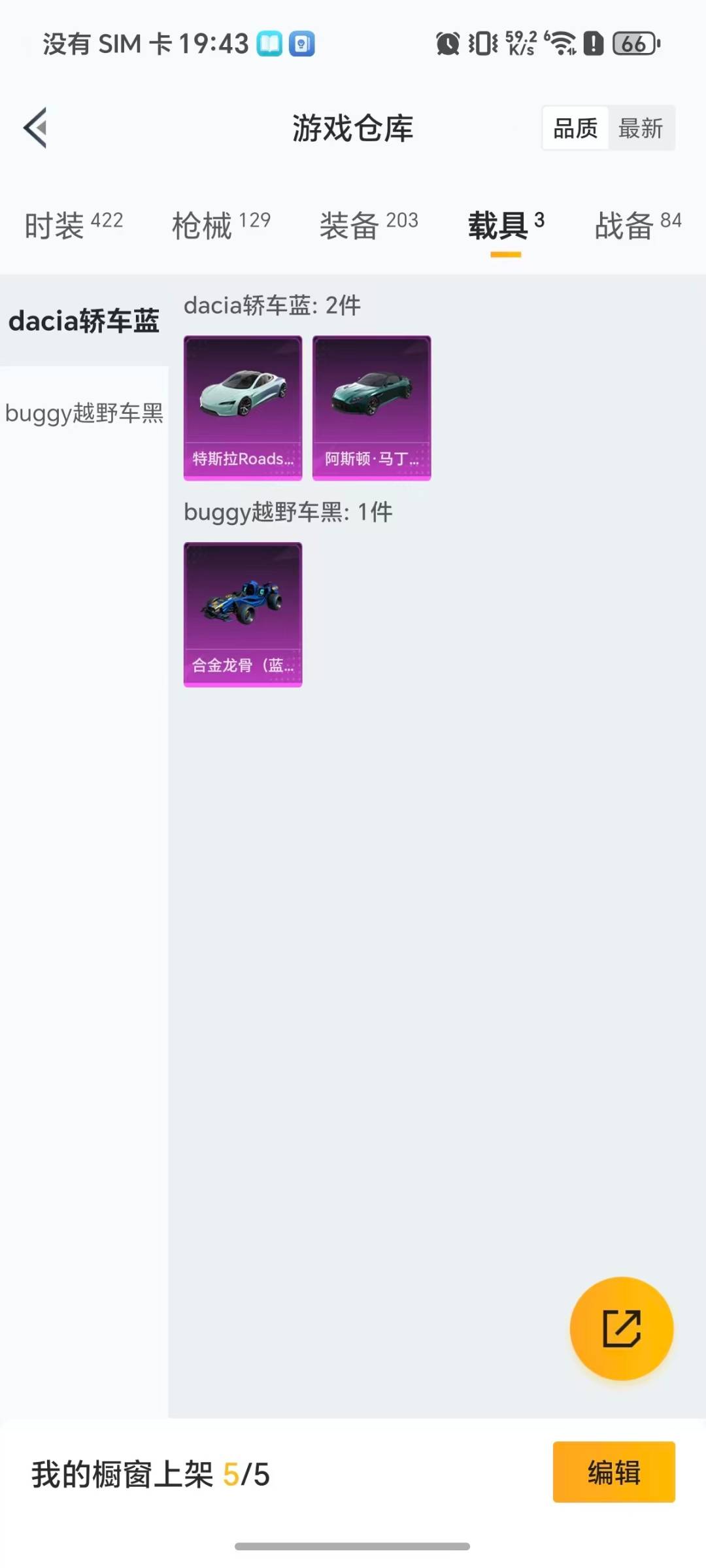Screen dimensions: 706x1568
Task: Expand the buggy越野车黑: 1件 group
Action: tap(286, 514)
